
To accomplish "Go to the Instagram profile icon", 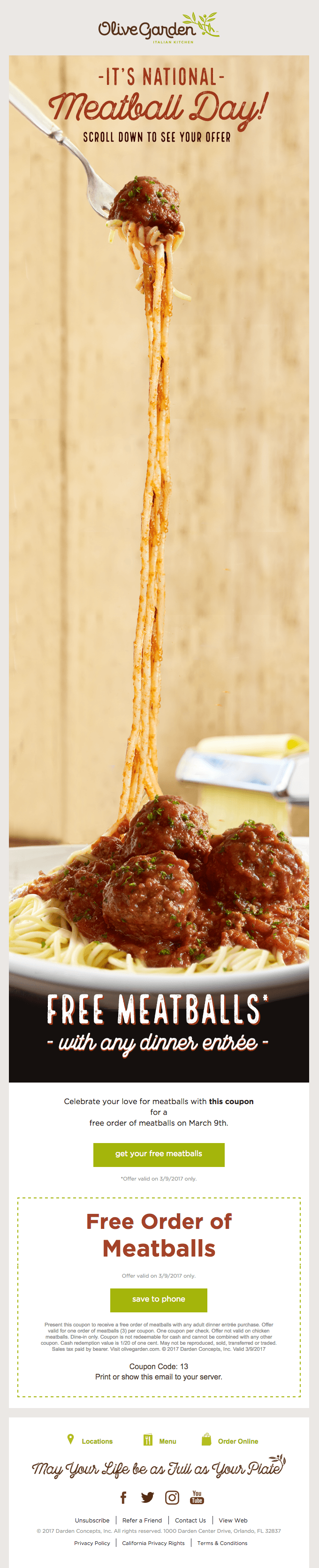I will coord(172,1497).
